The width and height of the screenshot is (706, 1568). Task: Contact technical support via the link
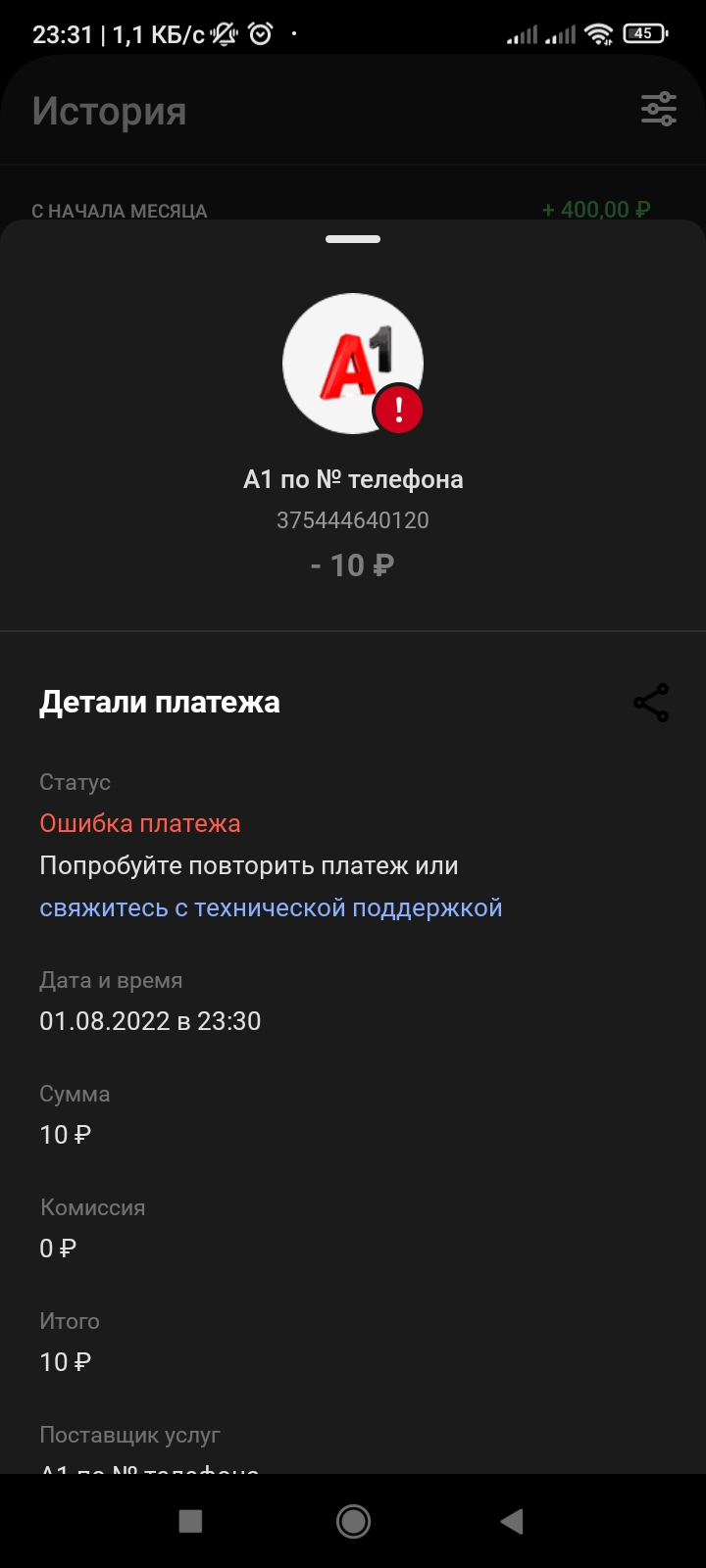[x=271, y=907]
